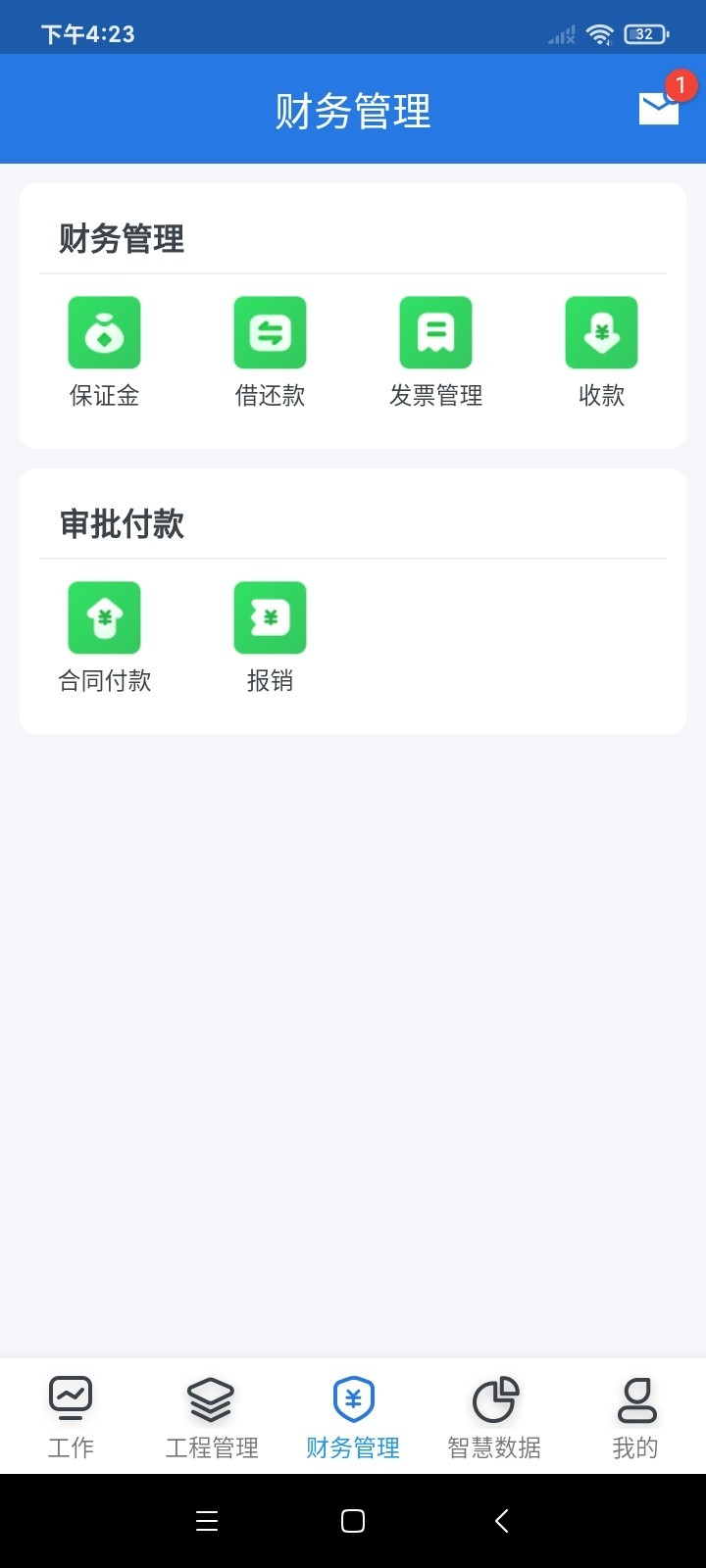Open the 合同付款 contract payment icon
The height and width of the screenshot is (1568, 706).
pos(104,617)
